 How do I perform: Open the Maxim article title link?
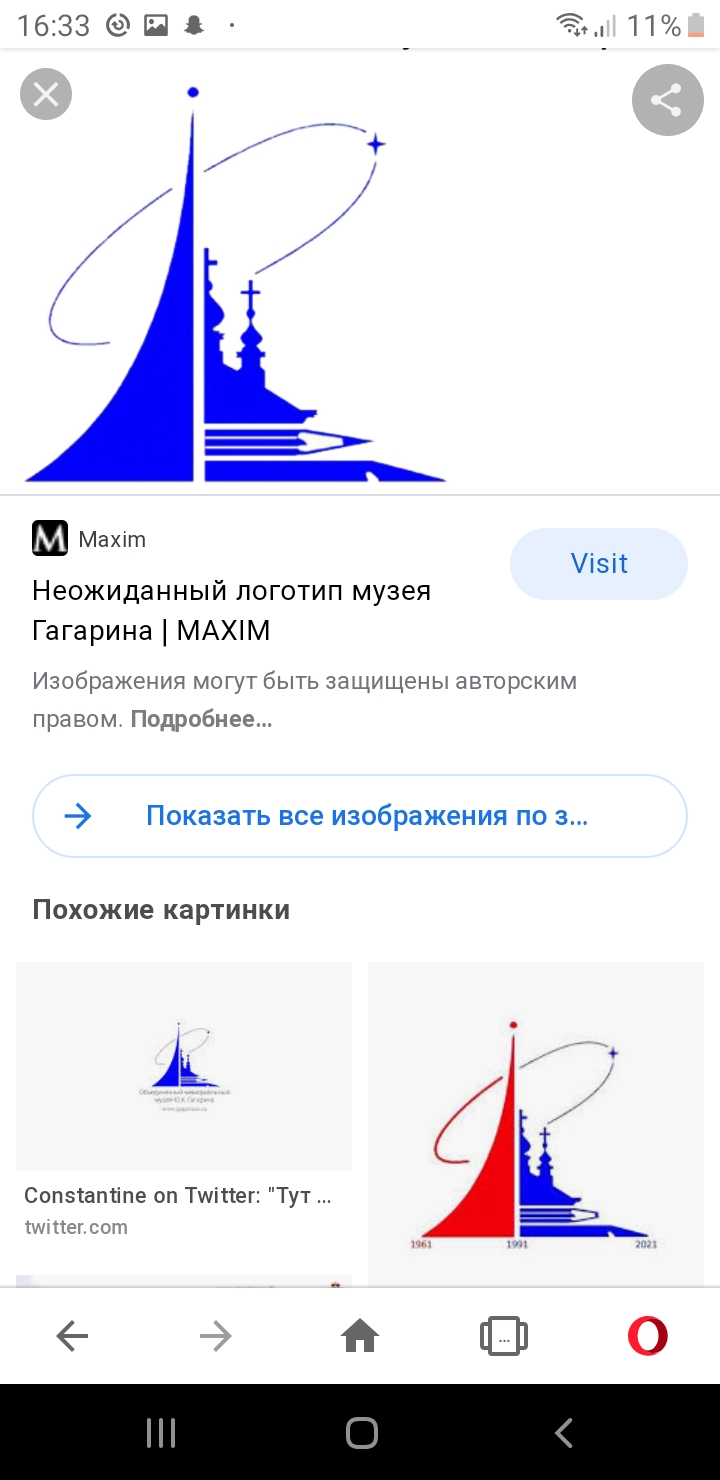click(231, 610)
